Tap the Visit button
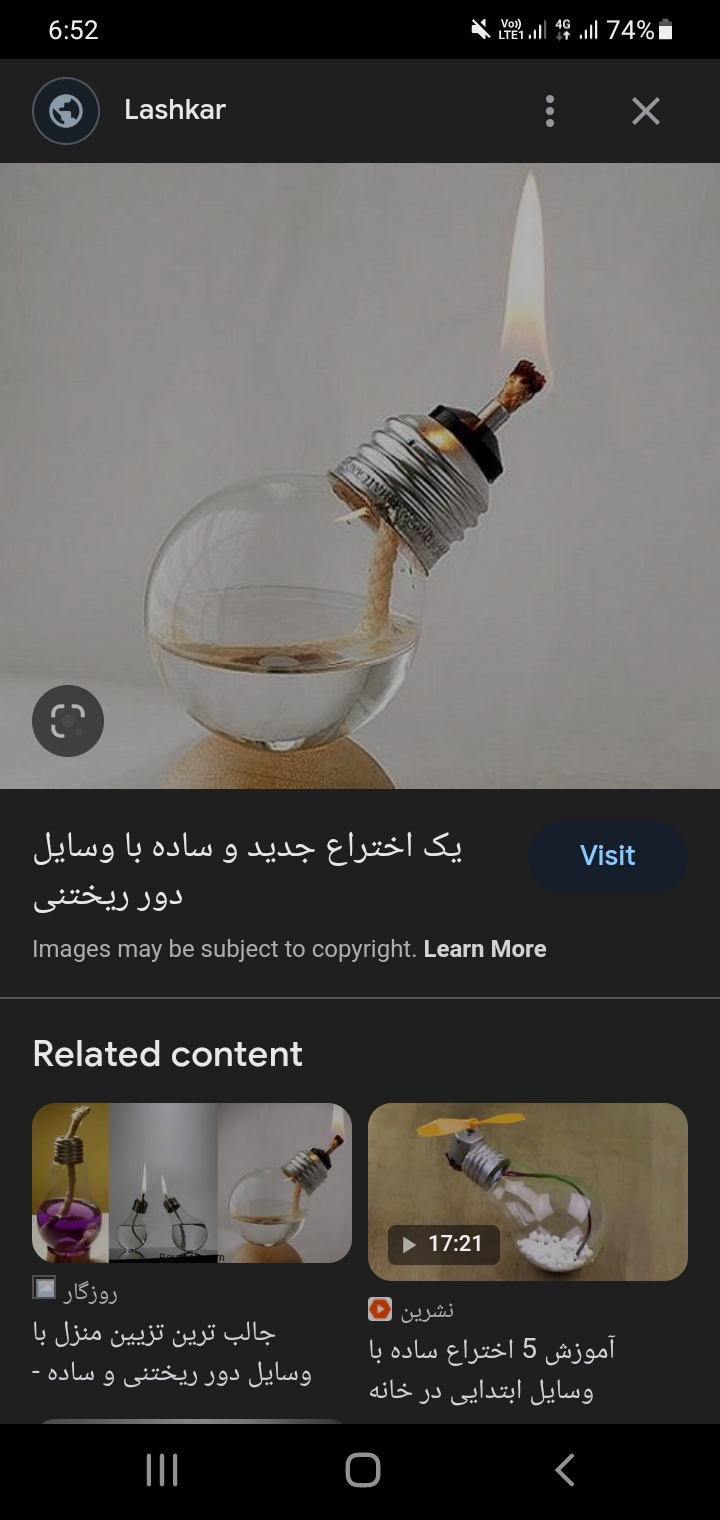 click(x=607, y=856)
